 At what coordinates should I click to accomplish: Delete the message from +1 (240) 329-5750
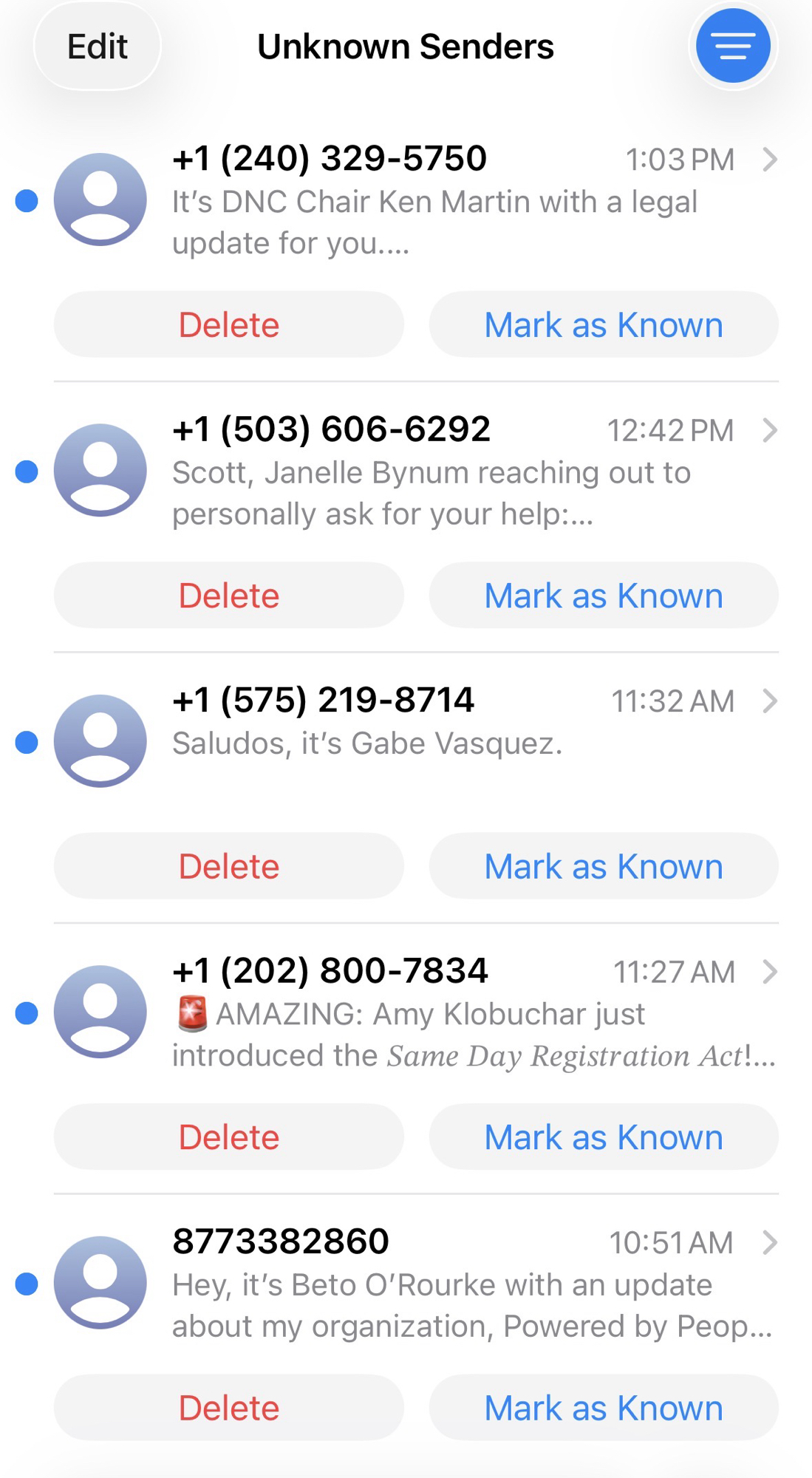[x=229, y=325]
